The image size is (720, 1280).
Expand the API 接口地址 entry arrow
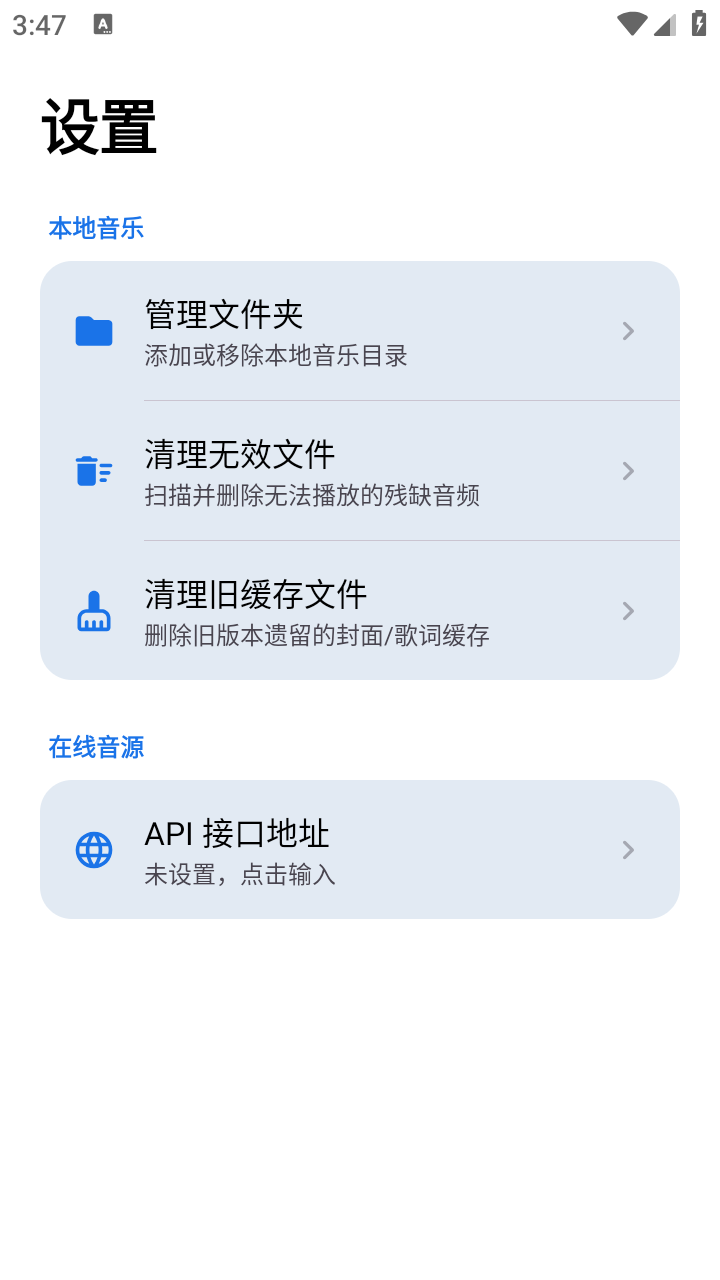click(628, 849)
